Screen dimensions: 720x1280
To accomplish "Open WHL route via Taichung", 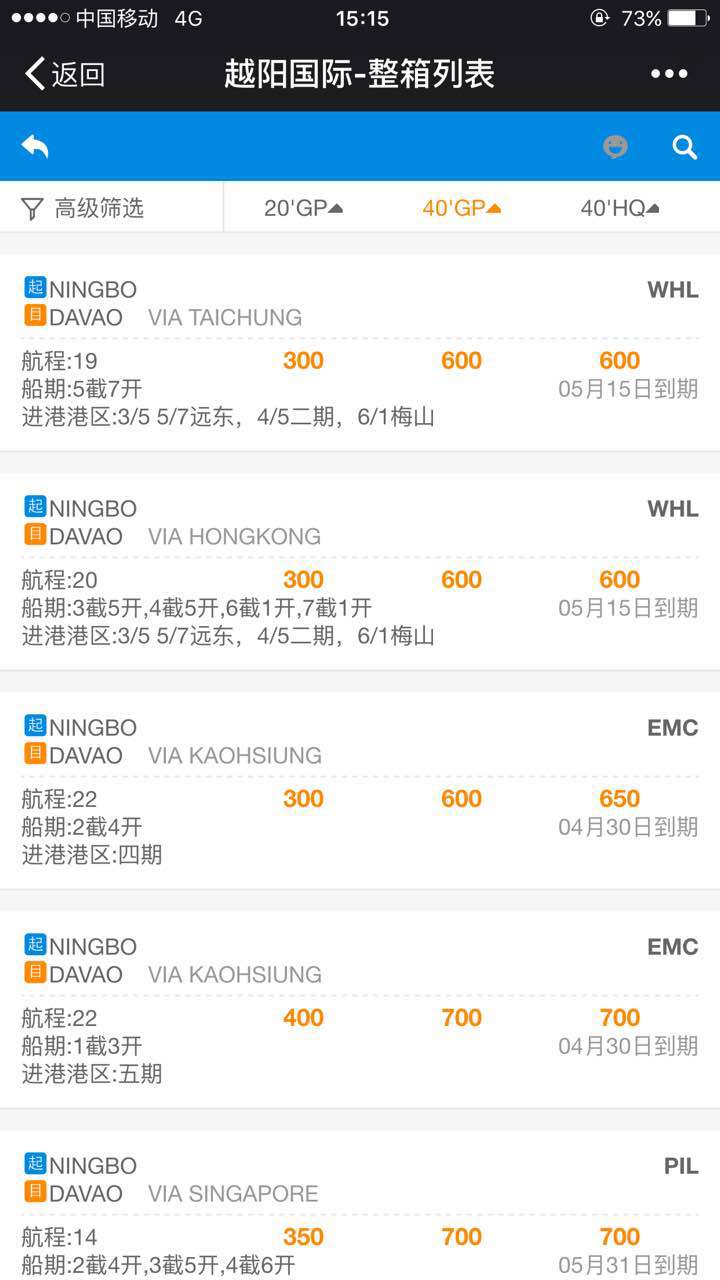I will (x=360, y=352).
